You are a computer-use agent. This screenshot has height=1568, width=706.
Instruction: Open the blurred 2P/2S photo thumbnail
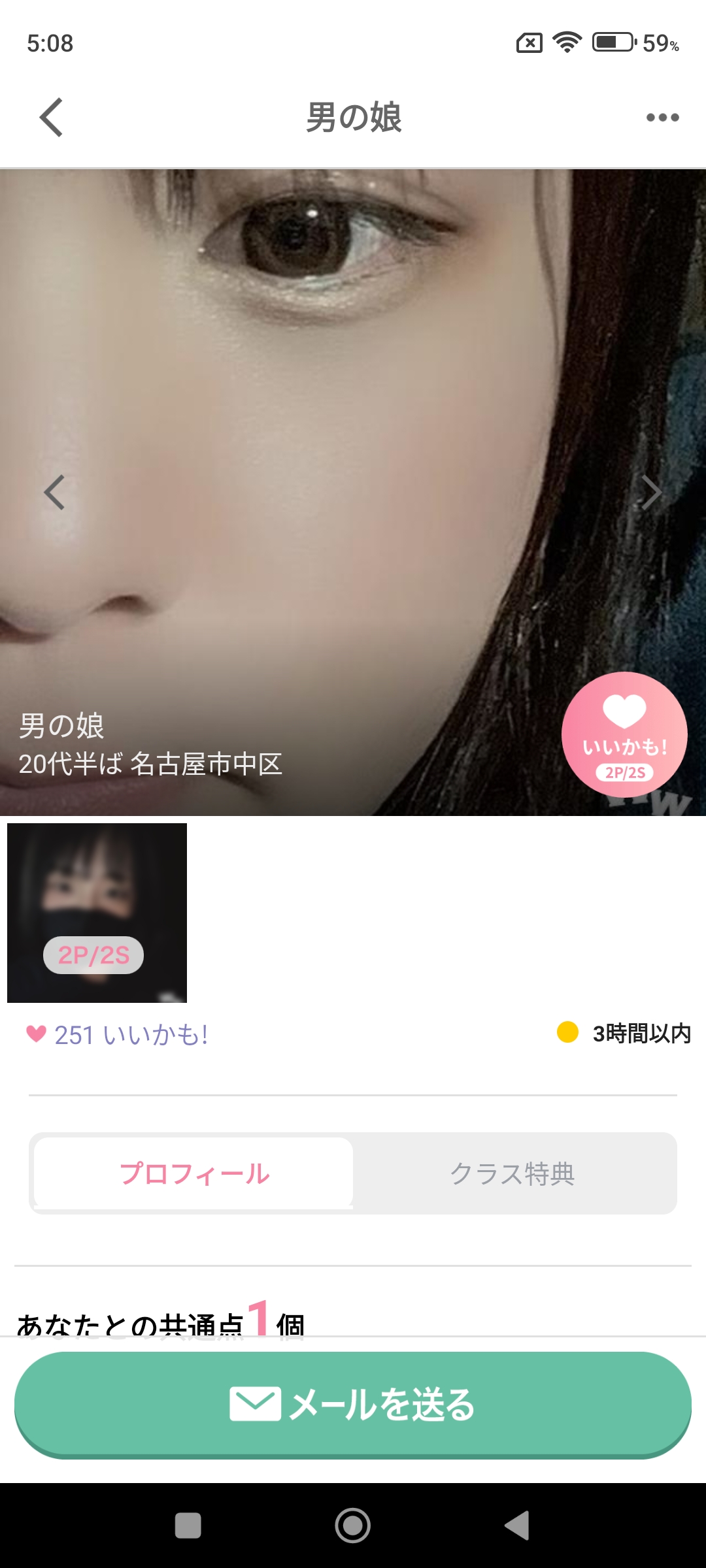point(97,913)
